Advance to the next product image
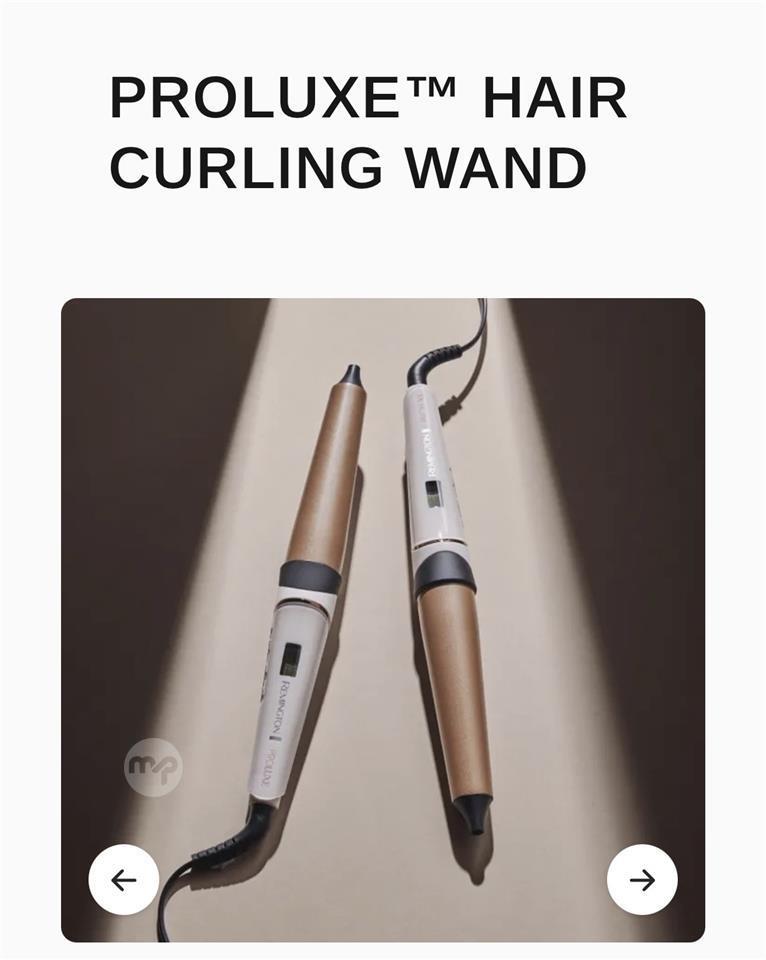 642,880
